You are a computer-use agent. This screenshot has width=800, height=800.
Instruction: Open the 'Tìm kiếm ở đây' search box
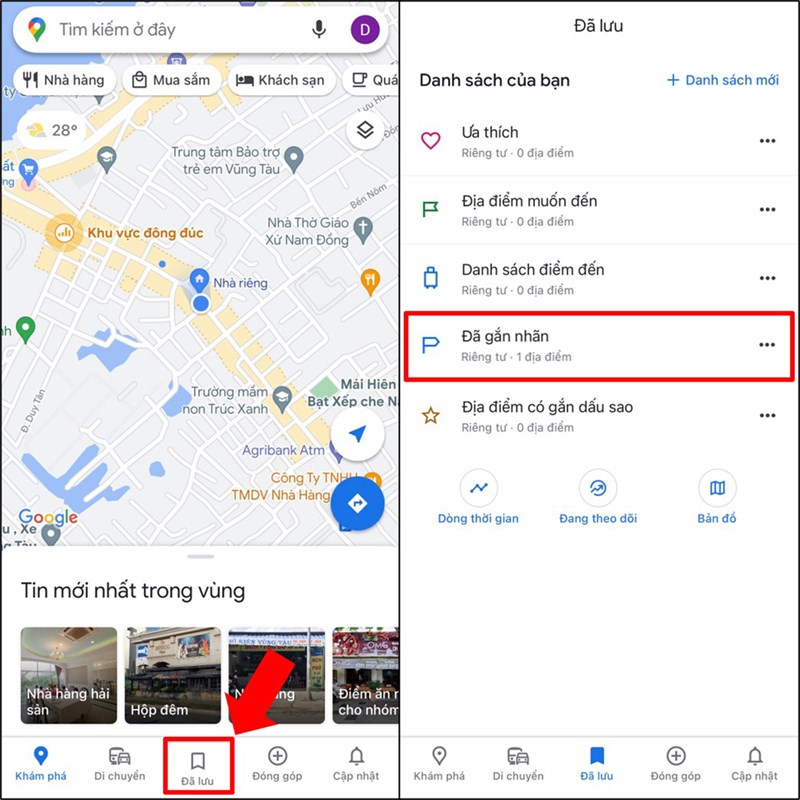[170, 30]
